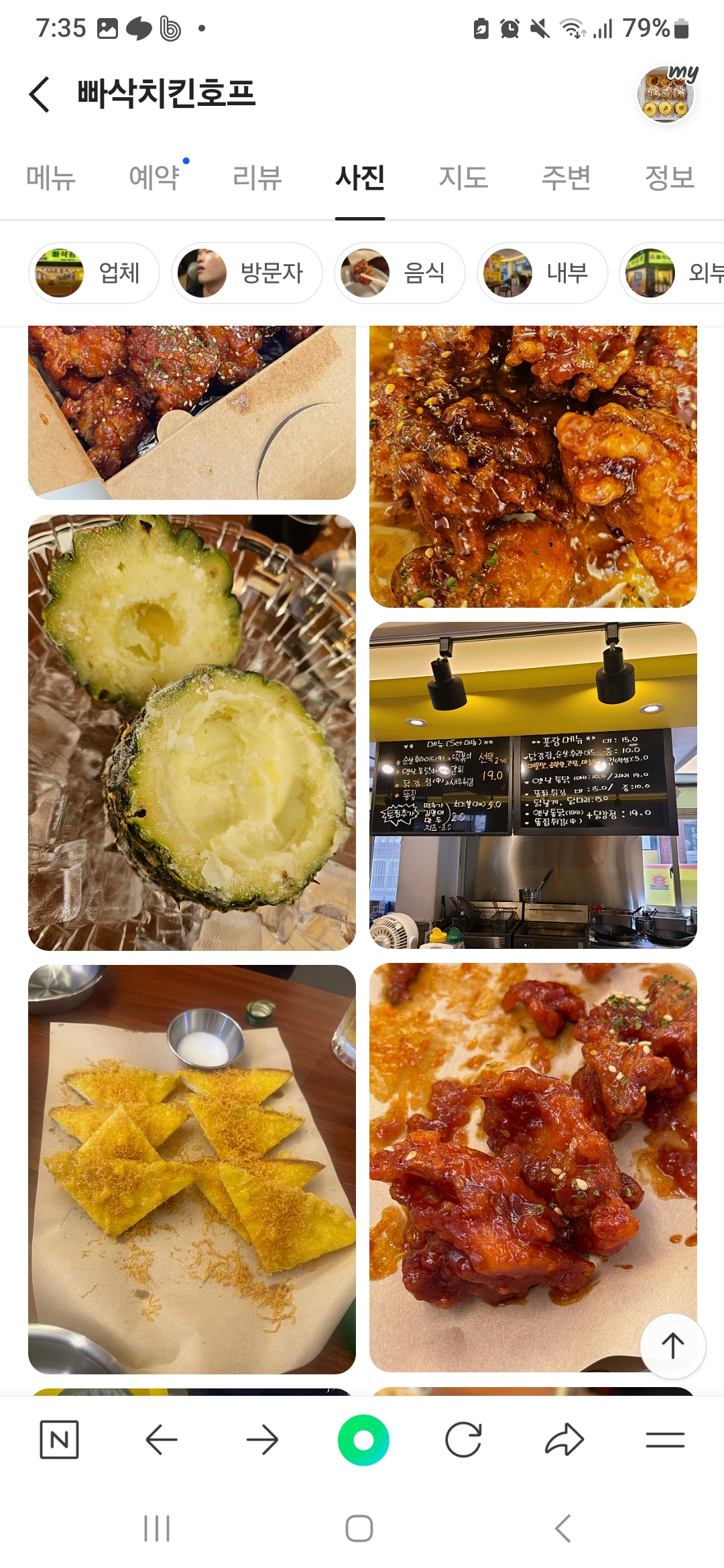The width and height of the screenshot is (724, 1568).
Task: Open the frozen pineapple sorbet photo
Action: (192, 732)
